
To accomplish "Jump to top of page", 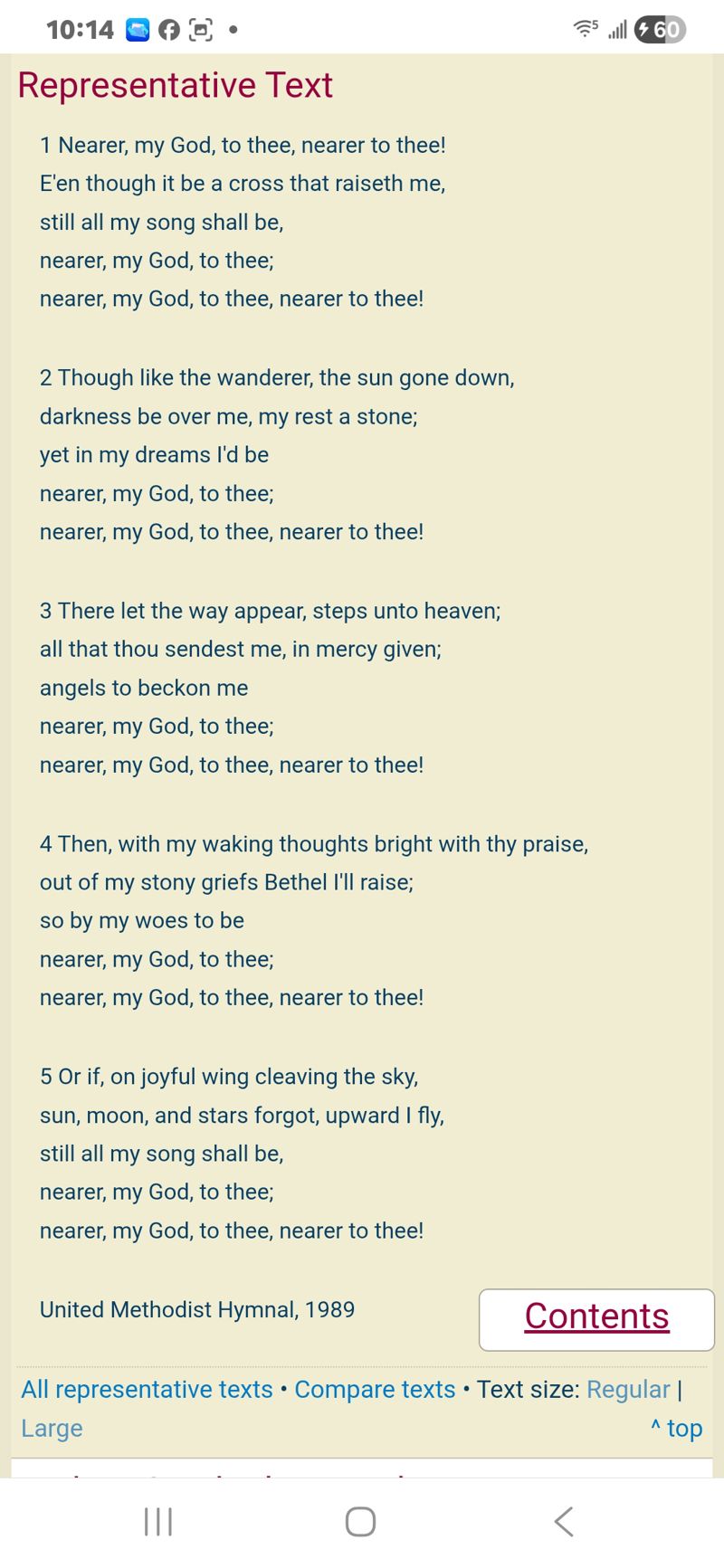I will (677, 1428).
